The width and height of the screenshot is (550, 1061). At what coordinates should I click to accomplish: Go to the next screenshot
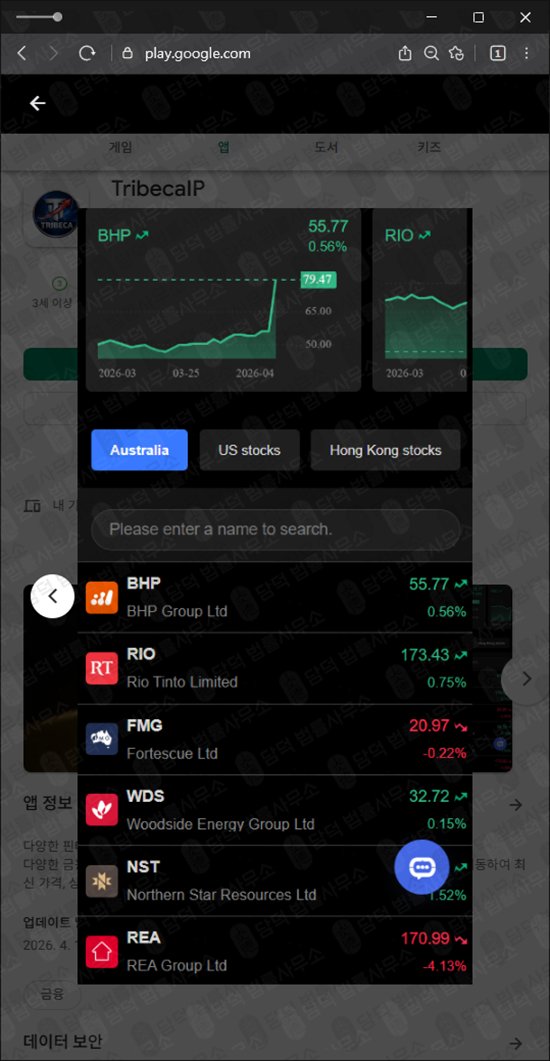(526, 678)
